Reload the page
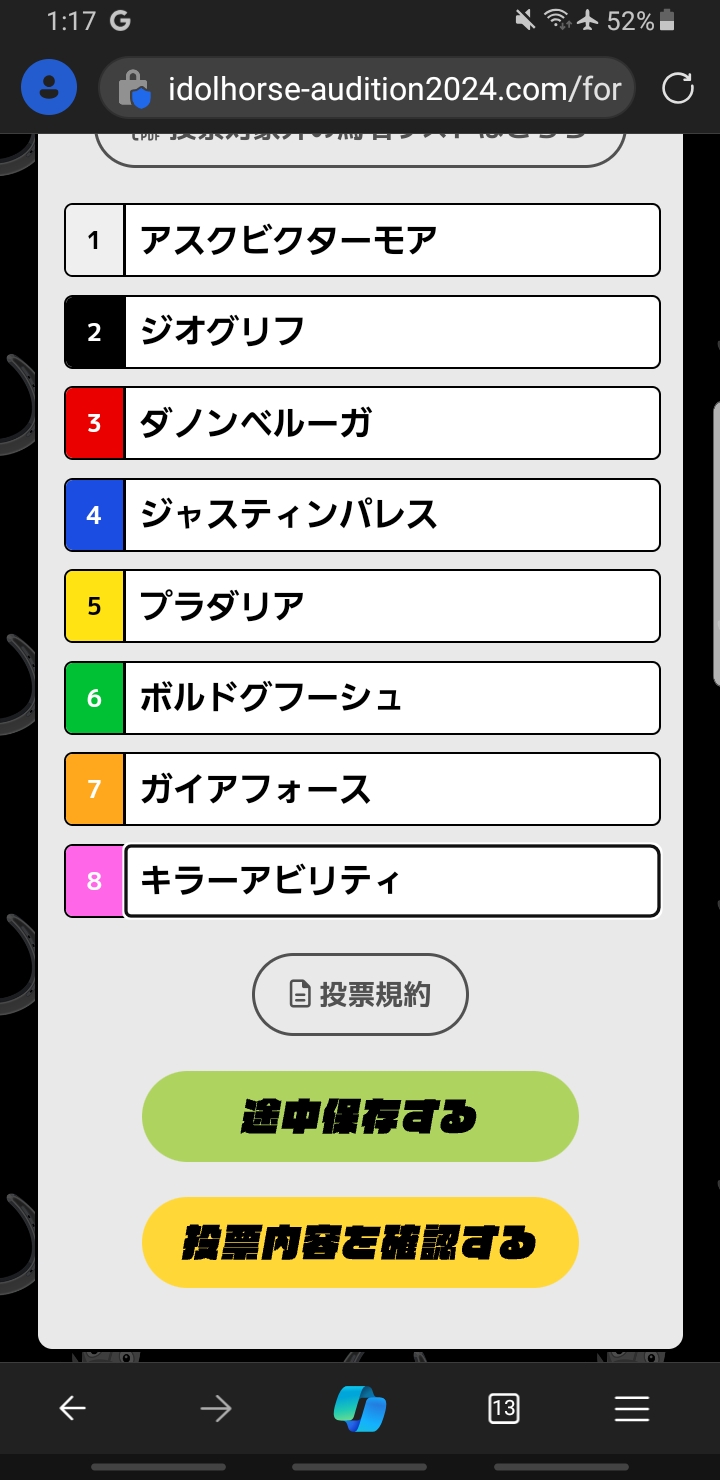The height and width of the screenshot is (1480, 720). tap(678, 89)
